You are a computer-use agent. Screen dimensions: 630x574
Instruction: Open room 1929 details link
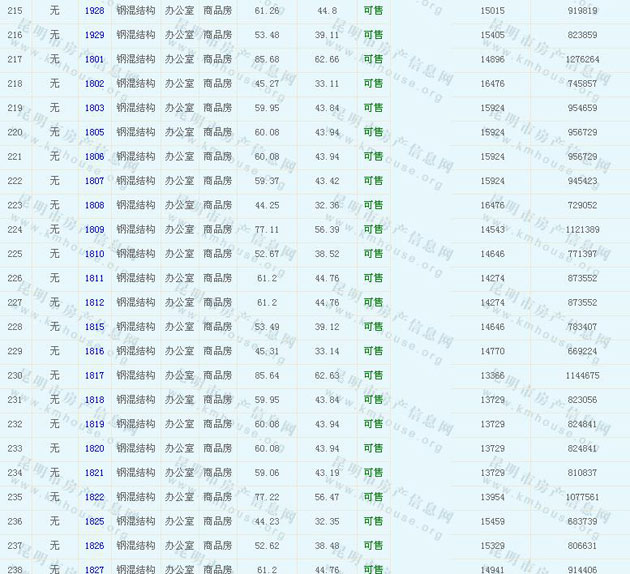[95, 35]
